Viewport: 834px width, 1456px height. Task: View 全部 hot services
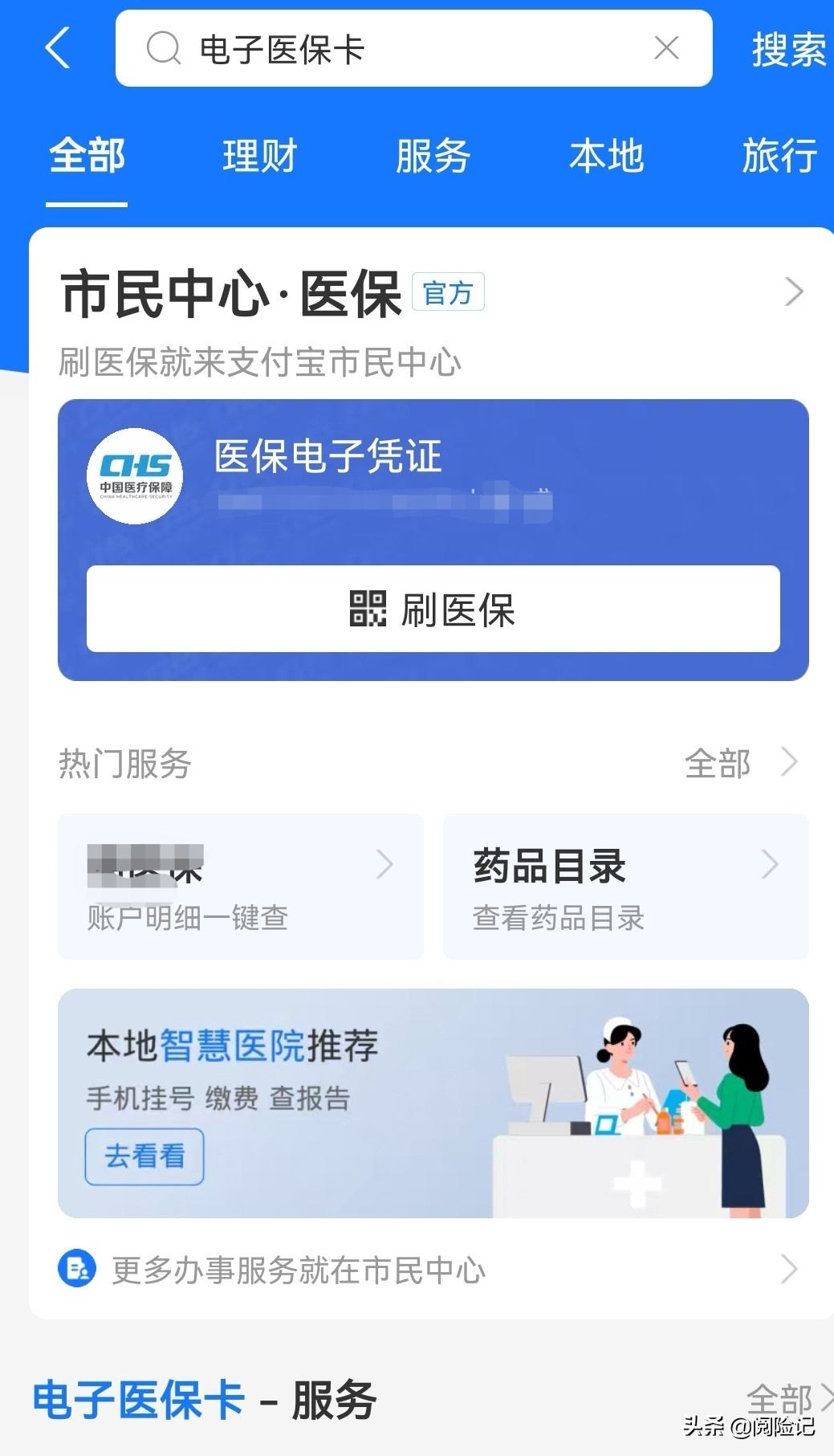point(739,763)
